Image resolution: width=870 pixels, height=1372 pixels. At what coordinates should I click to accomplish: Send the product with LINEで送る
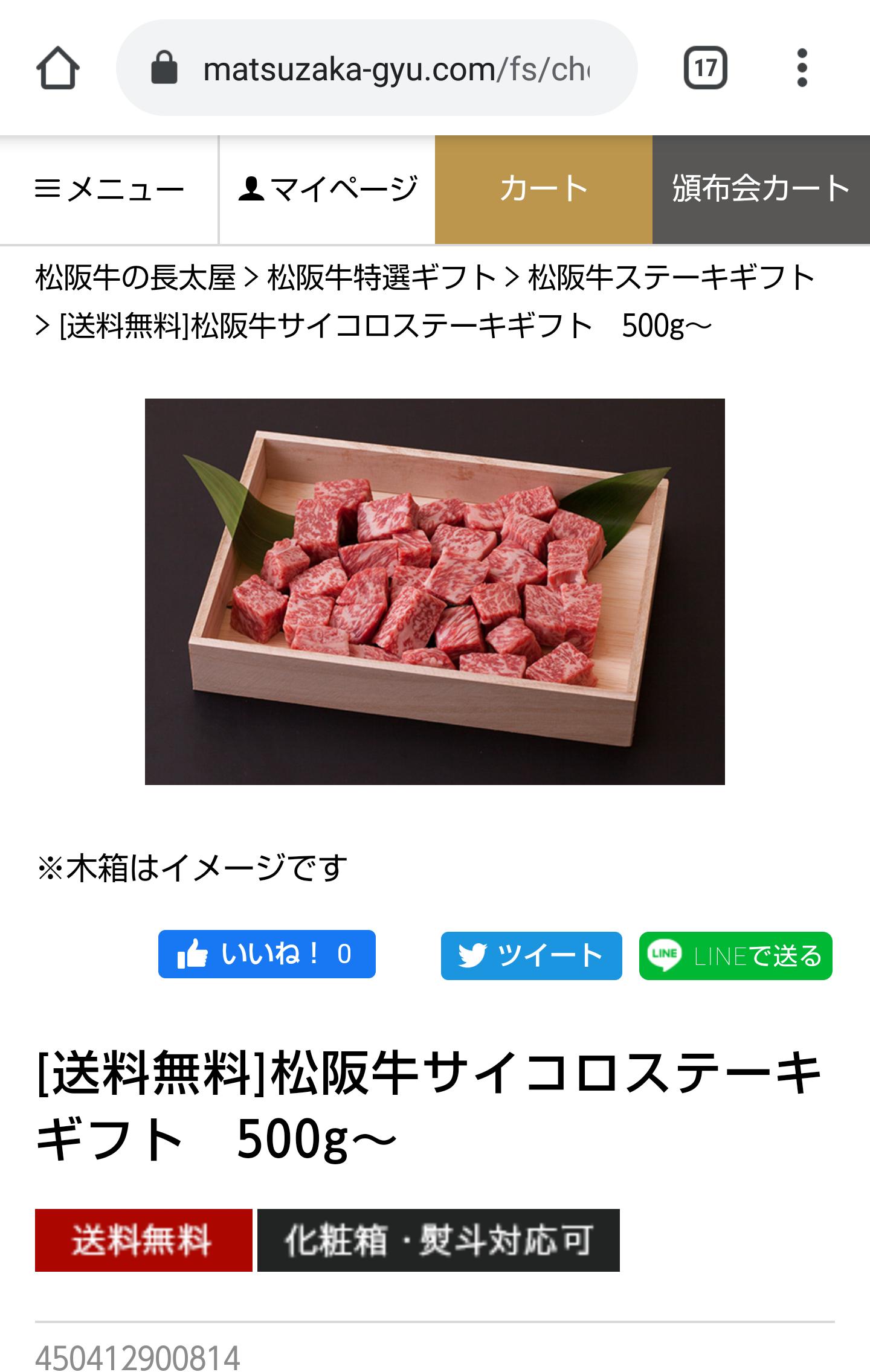pos(735,956)
